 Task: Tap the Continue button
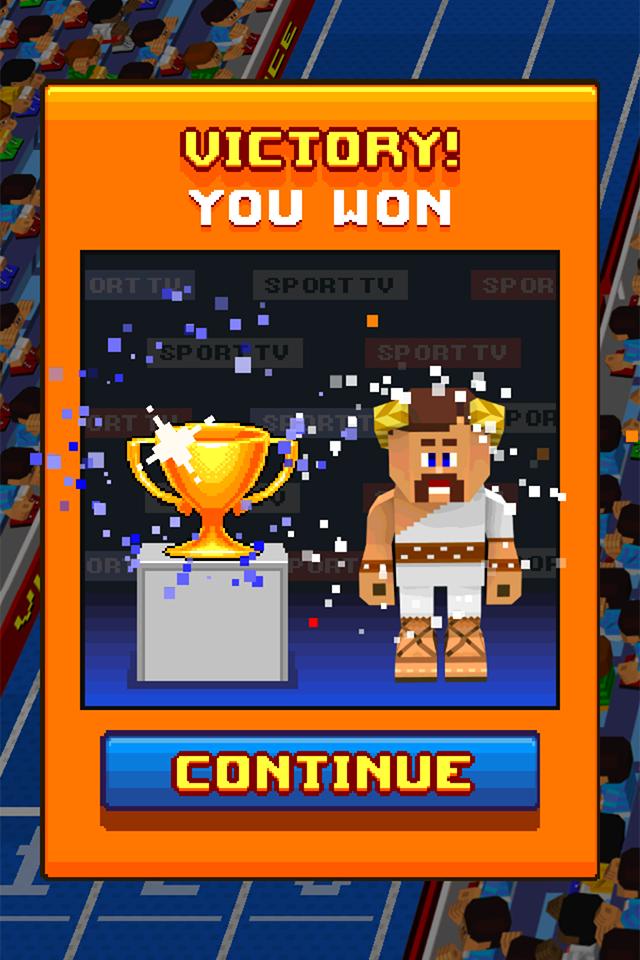coord(320,772)
